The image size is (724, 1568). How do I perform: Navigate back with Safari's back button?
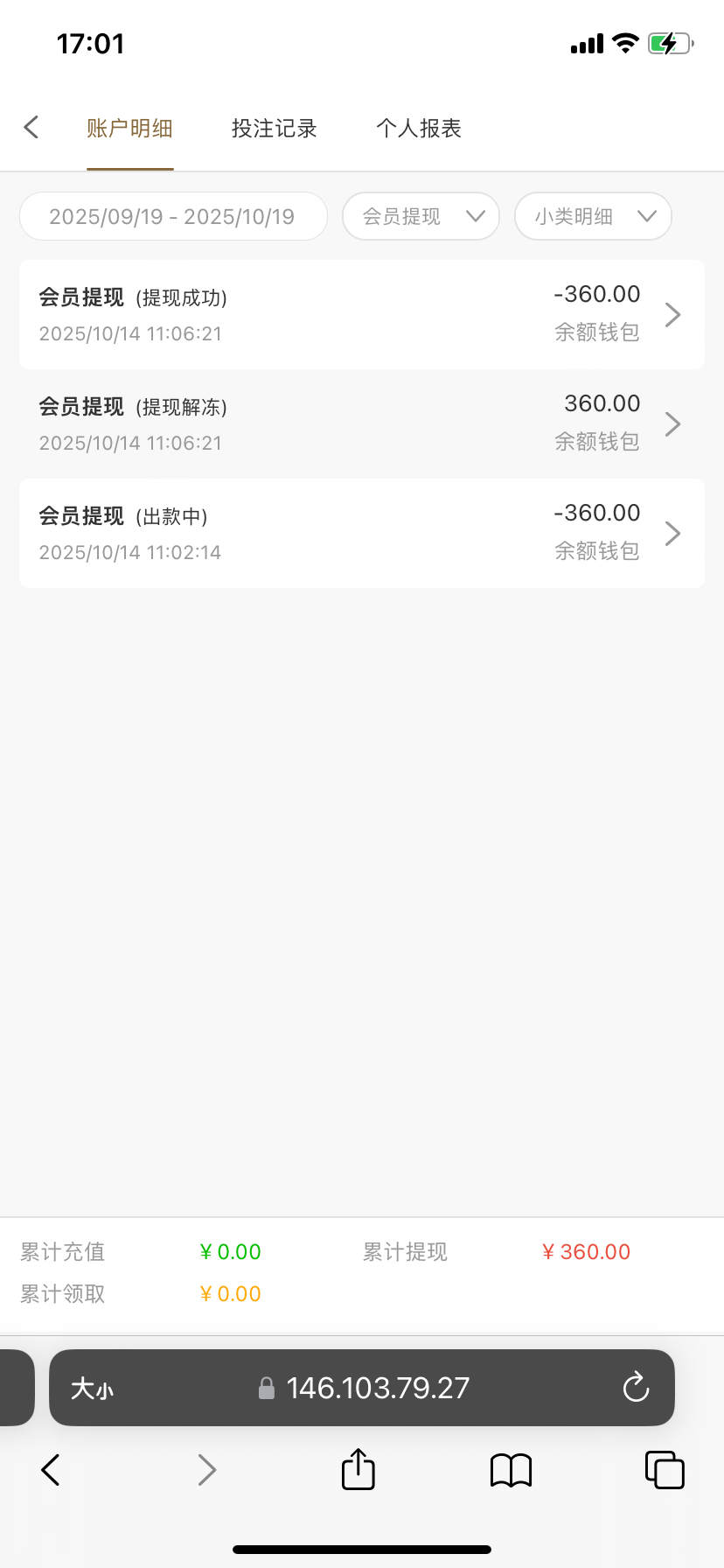click(x=51, y=1470)
